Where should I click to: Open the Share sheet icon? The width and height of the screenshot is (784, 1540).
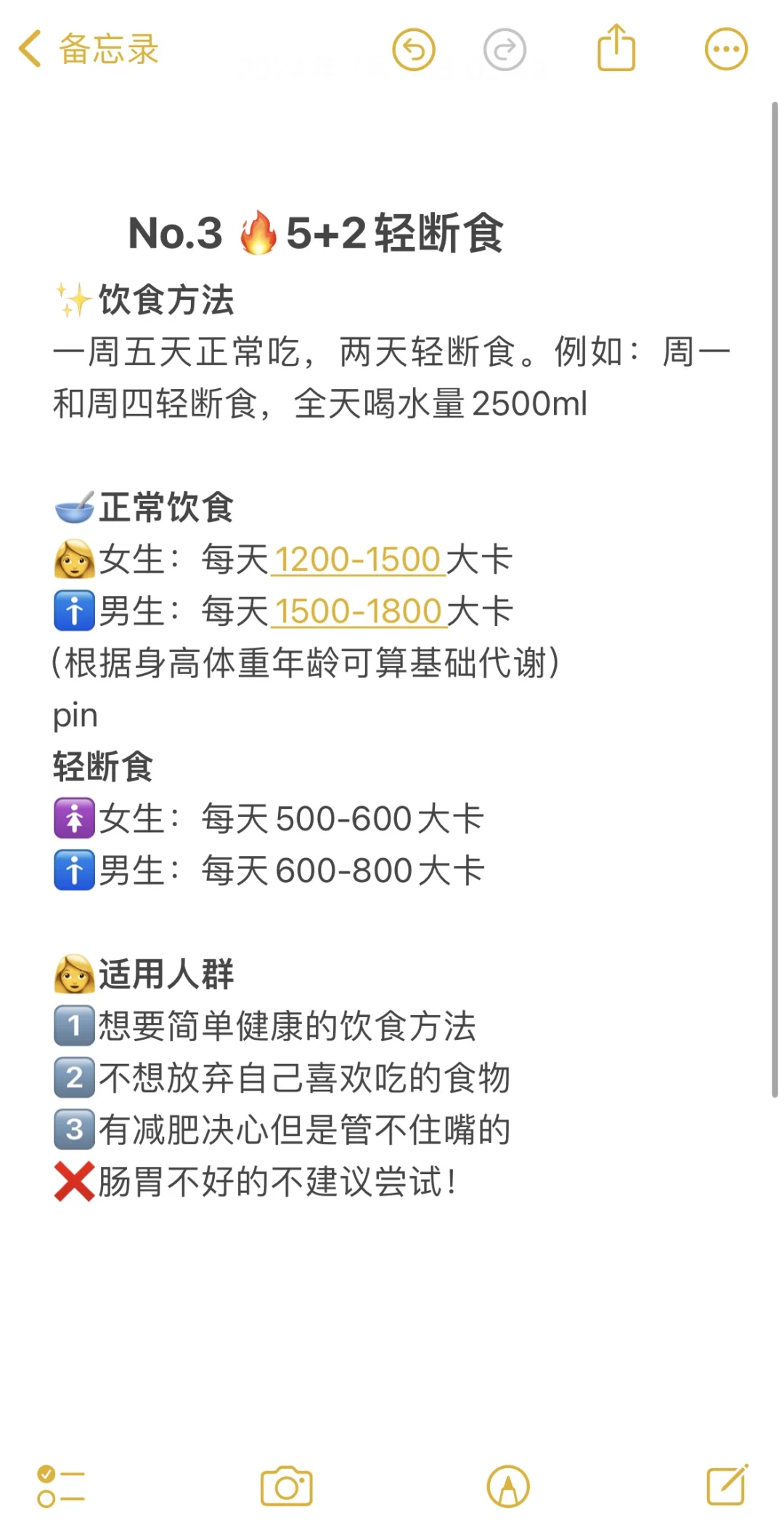tap(616, 46)
